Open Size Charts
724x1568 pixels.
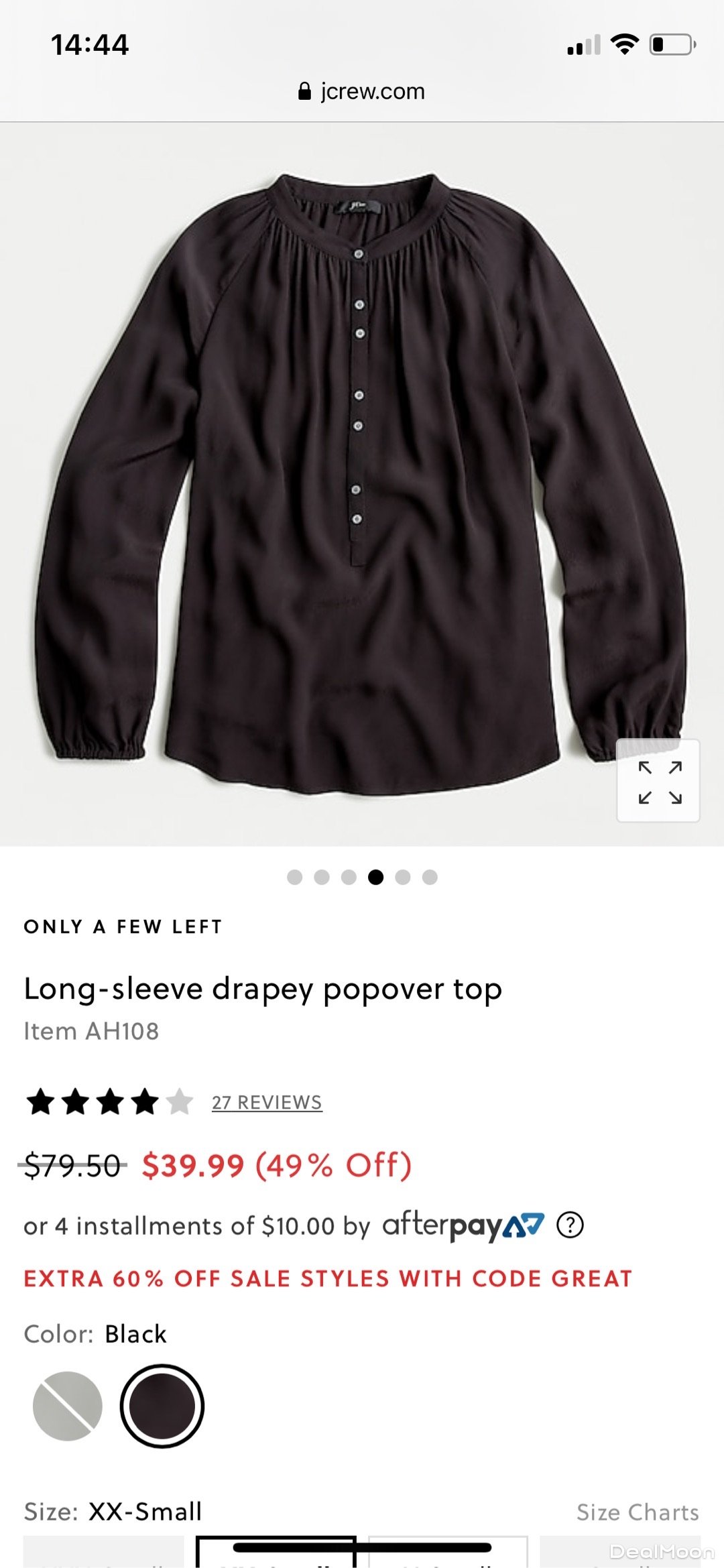click(638, 1512)
